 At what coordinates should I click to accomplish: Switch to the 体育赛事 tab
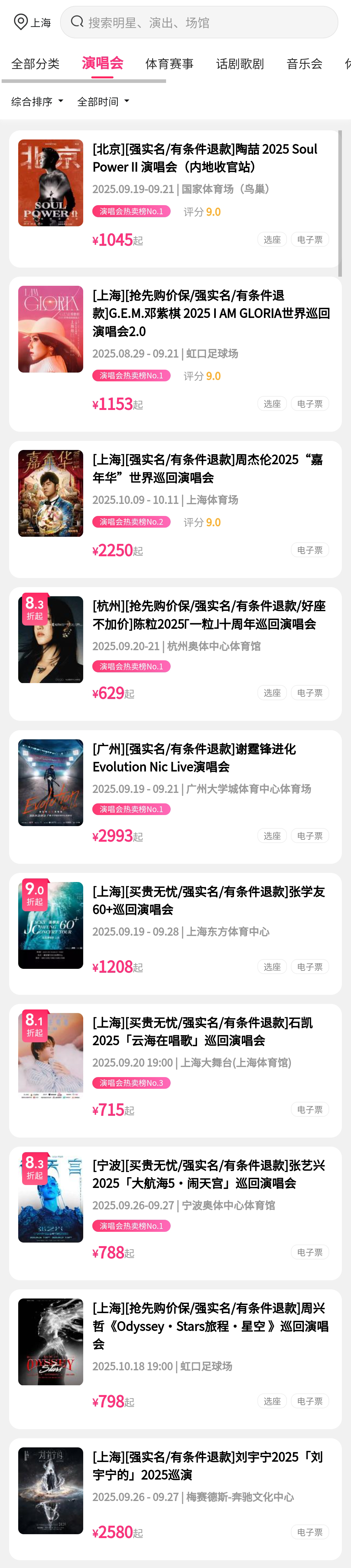[x=169, y=64]
